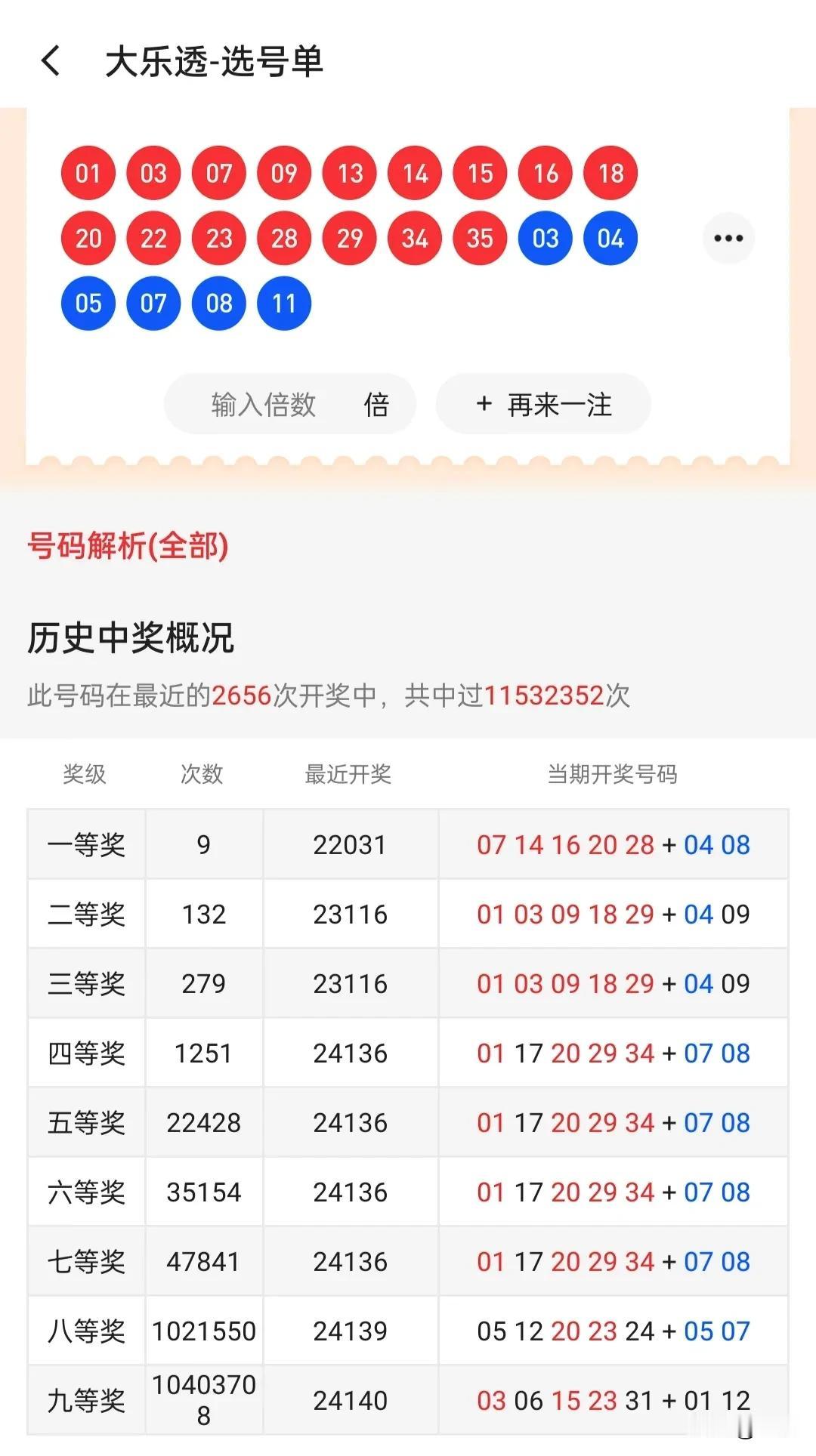Image resolution: width=816 pixels, height=1456 pixels.
Task: Tap draw number 22031 for 一等奖
Action: click(x=351, y=844)
